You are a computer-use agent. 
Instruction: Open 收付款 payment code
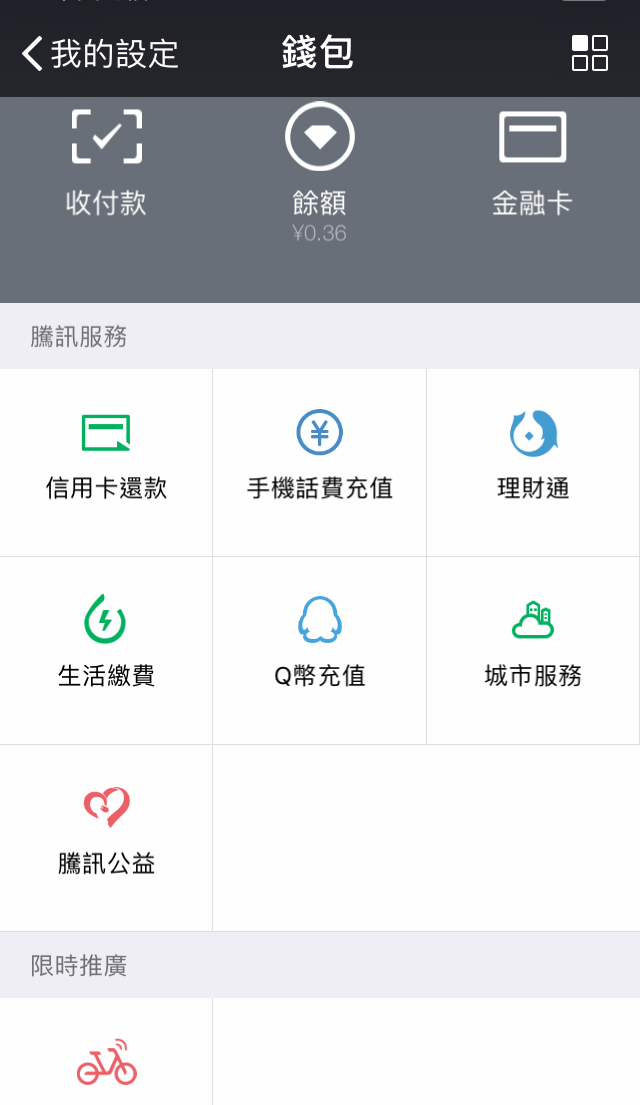[x=106, y=160]
